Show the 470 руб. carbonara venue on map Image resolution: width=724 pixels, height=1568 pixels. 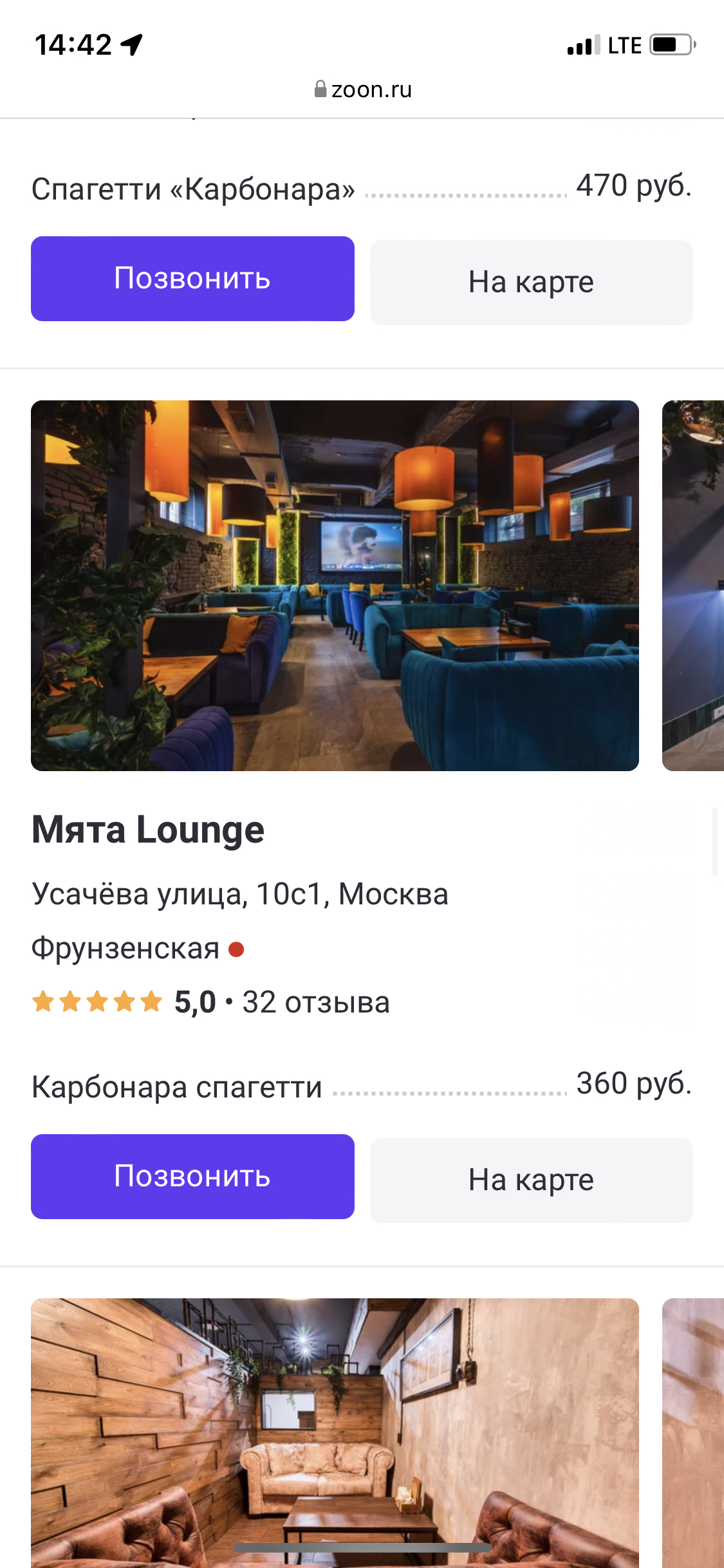pyautogui.click(x=531, y=282)
